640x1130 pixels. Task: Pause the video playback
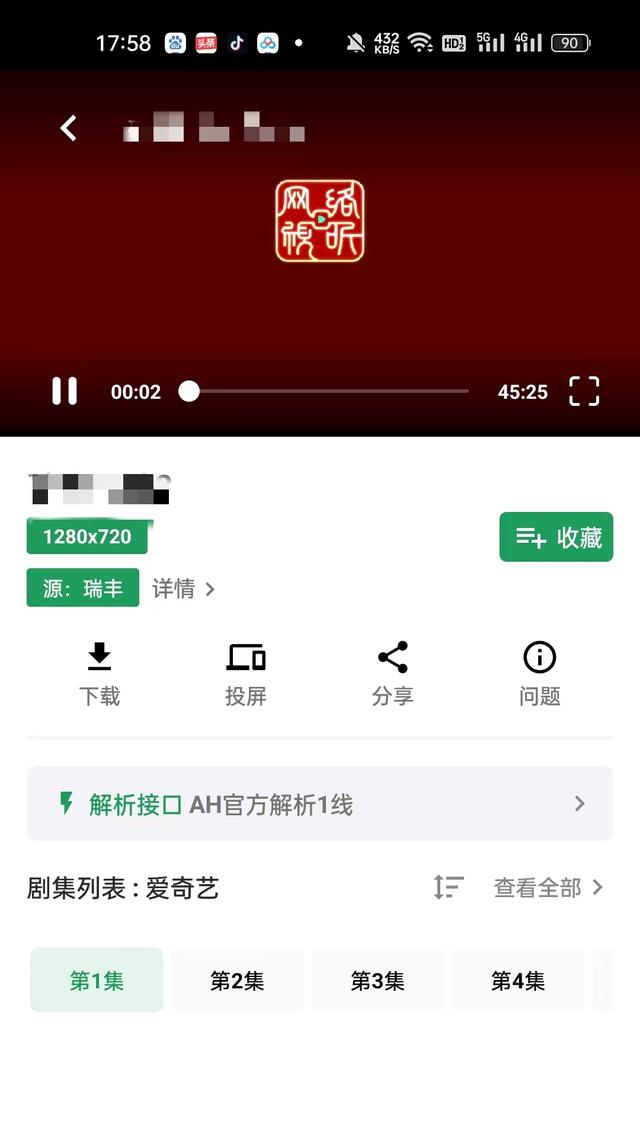[x=64, y=391]
